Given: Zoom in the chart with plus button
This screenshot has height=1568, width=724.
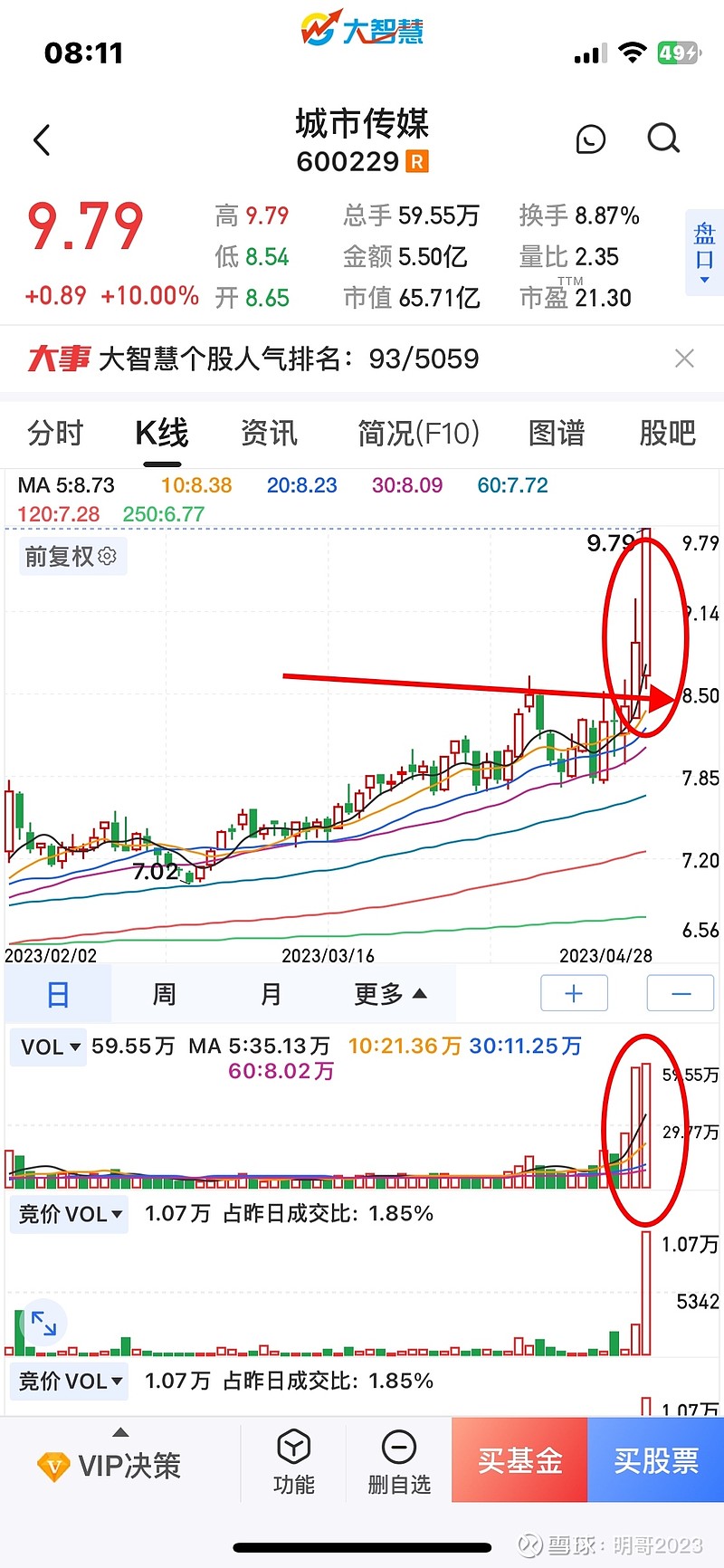Looking at the screenshot, I should coord(574,994).
